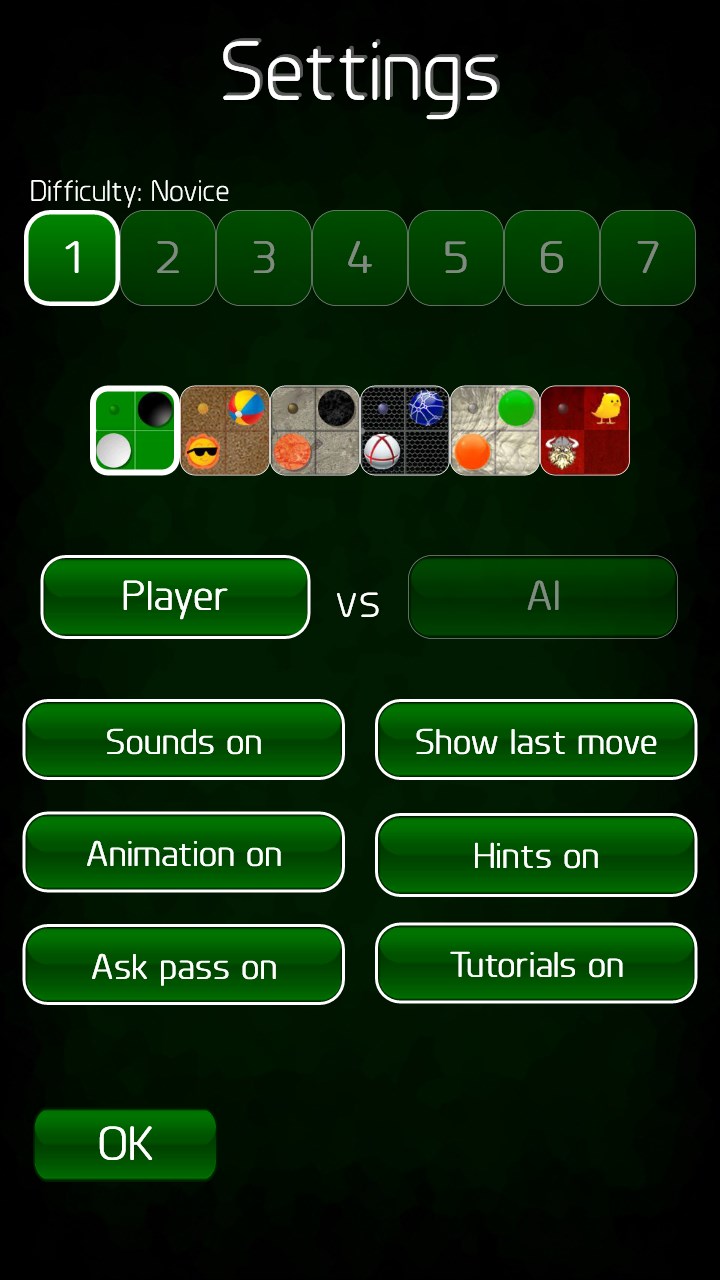This screenshot has width=720, height=1280.
Task: Set difficulty to hardest level 7
Action: 648,258
